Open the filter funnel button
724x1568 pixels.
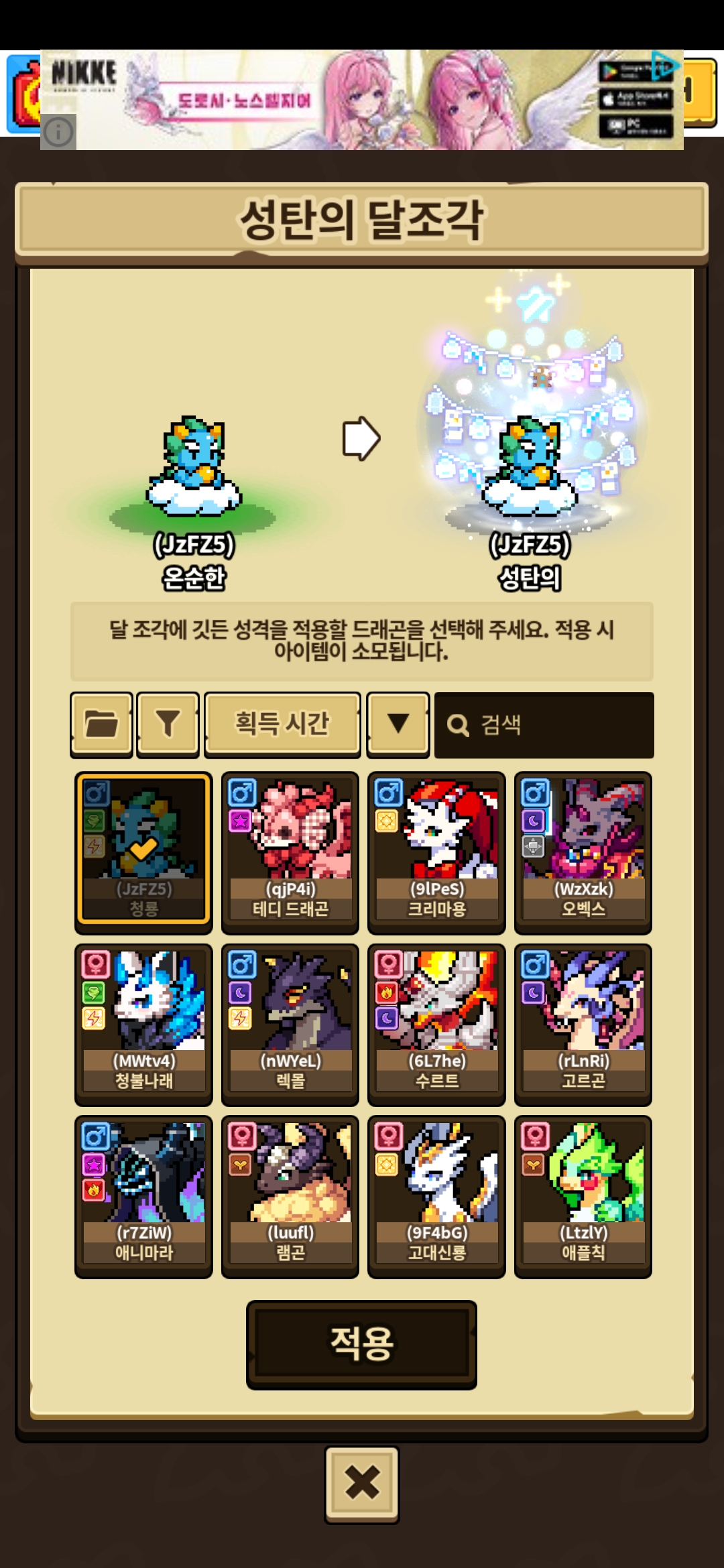pyautogui.click(x=168, y=724)
